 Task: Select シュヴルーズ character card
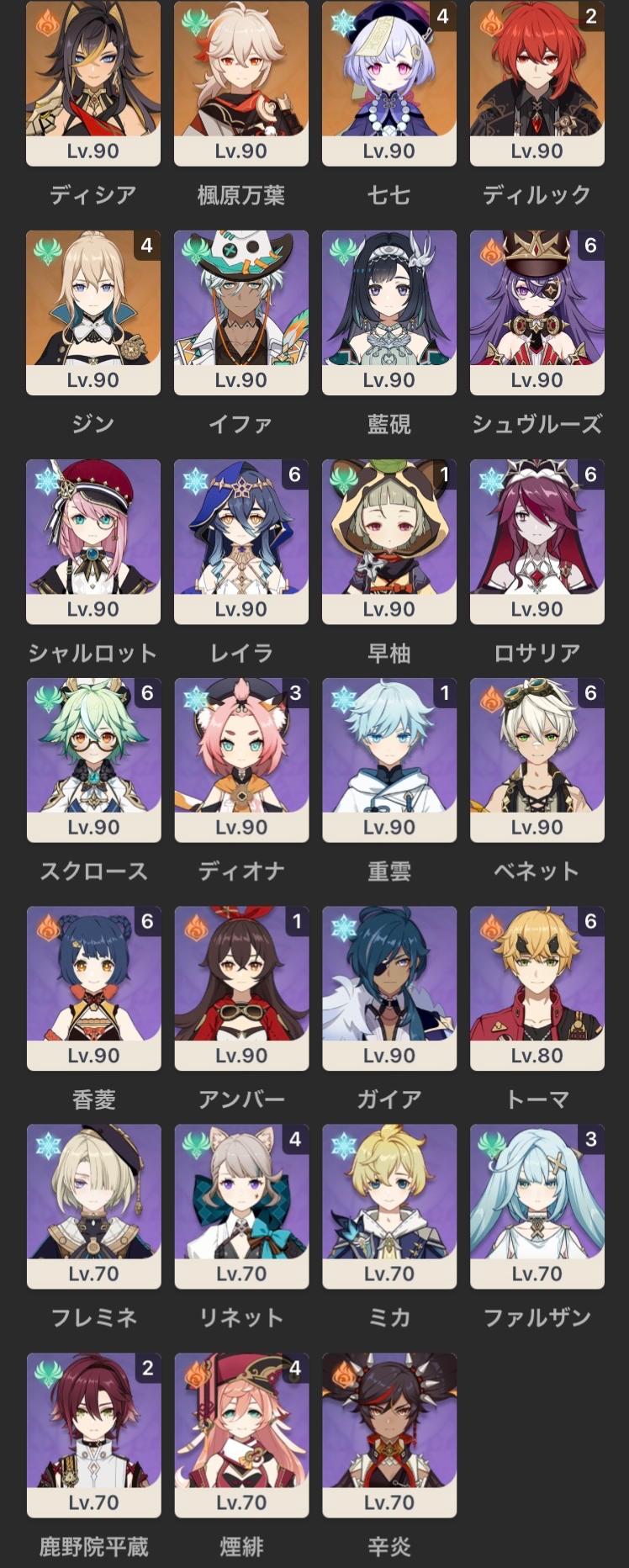(x=536, y=311)
